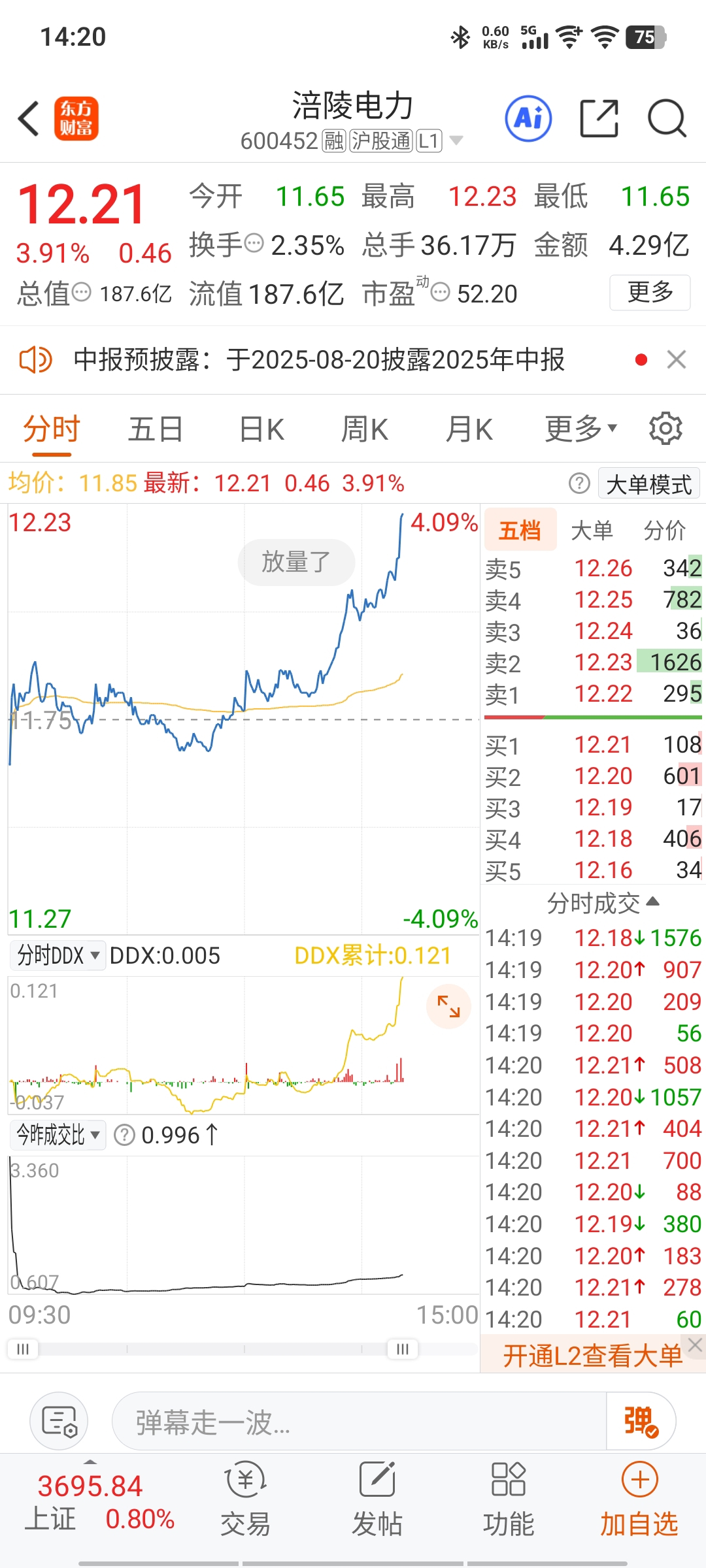
Task: Switch to 日K chart tab
Action: point(261,430)
